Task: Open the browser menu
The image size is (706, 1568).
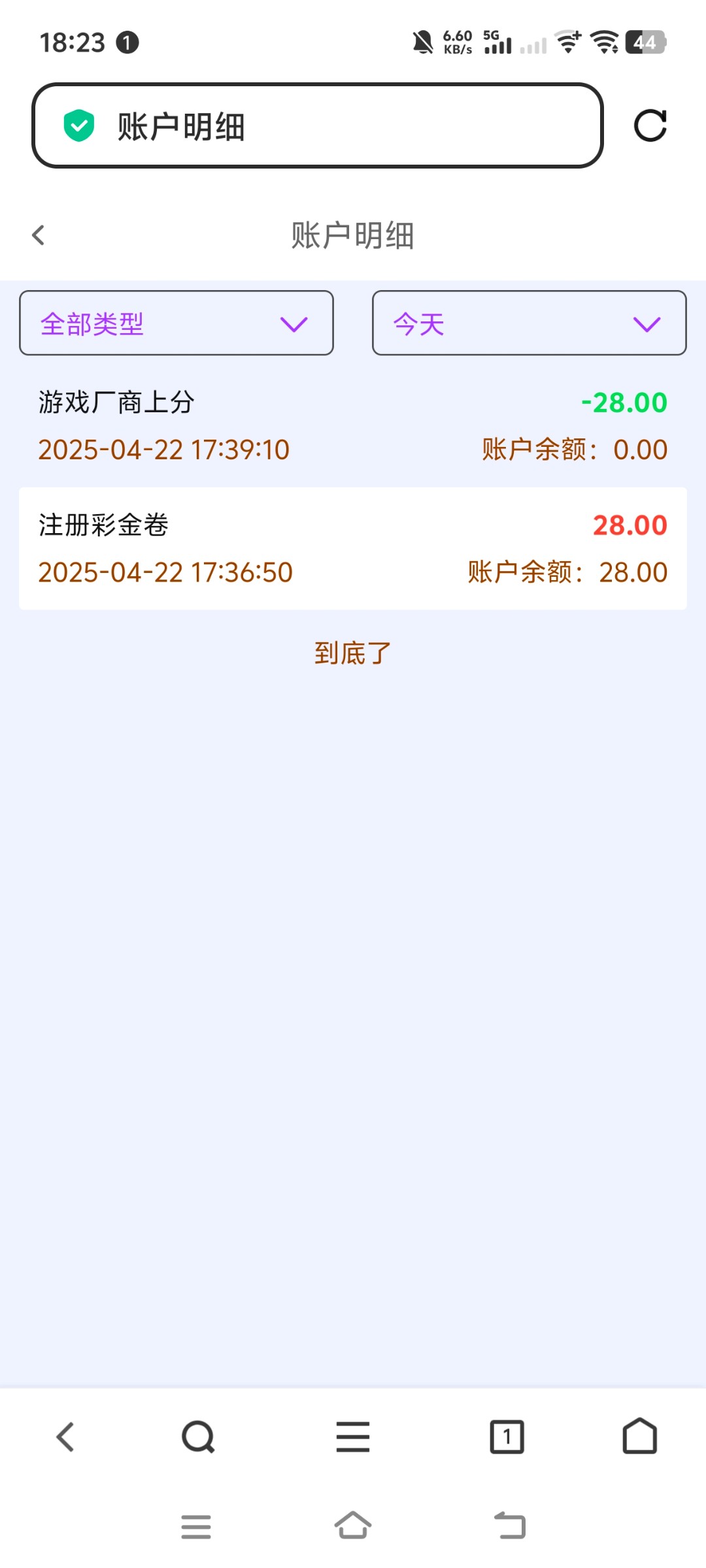Action: coord(353,1437)
